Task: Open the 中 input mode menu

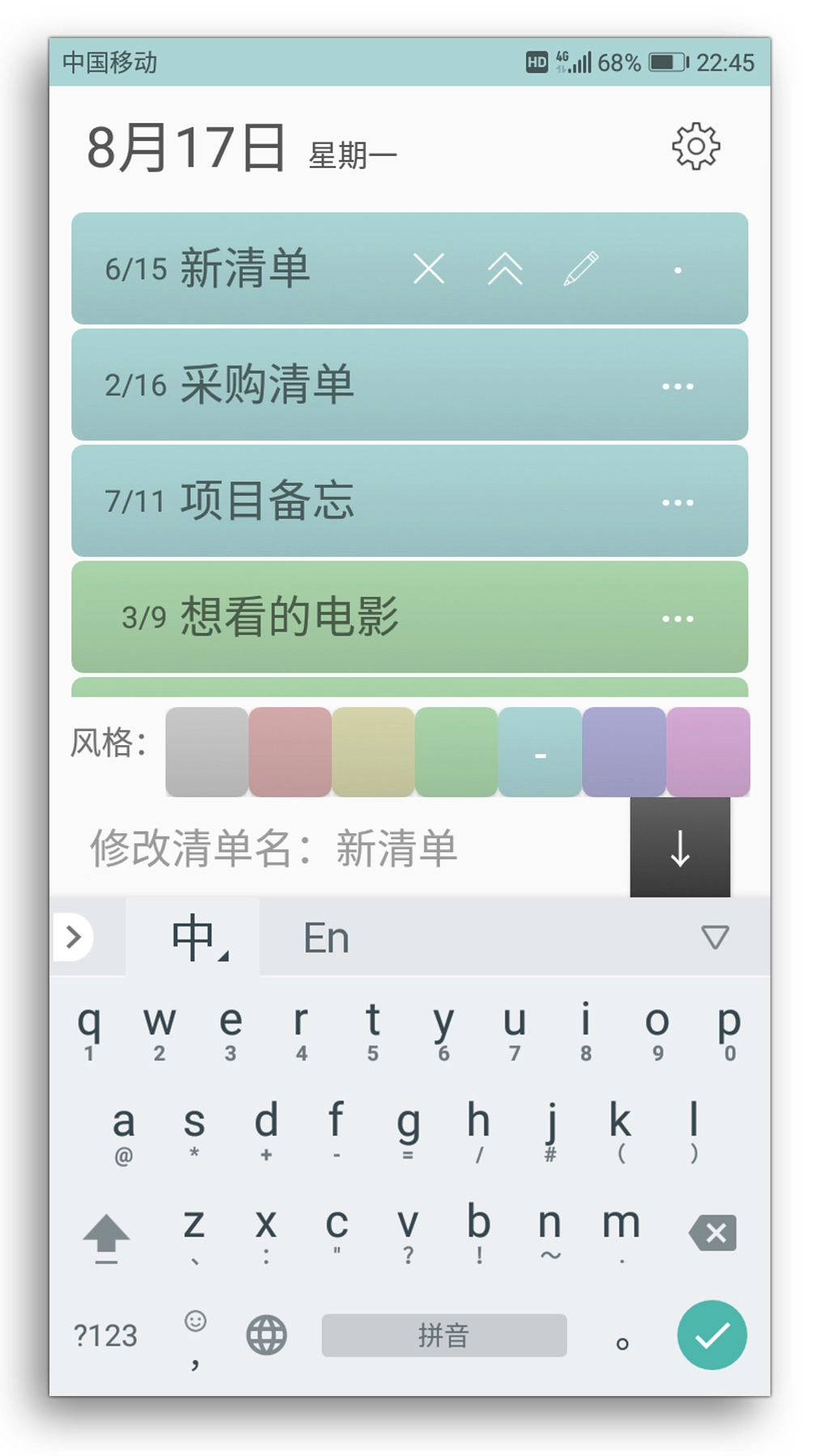Action: point(194,937)
